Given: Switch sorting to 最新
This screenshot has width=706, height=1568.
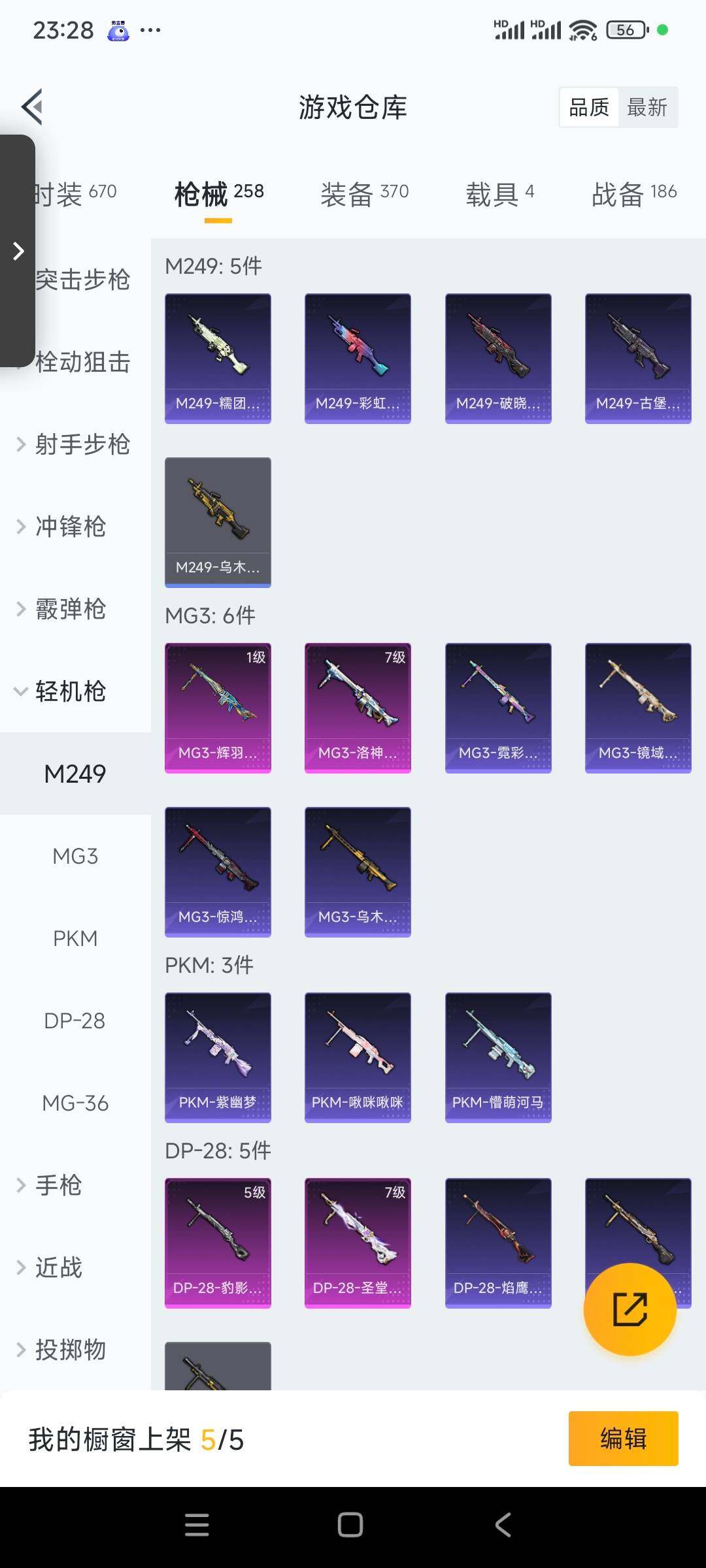Looking at the screenshot, I should pyautogui.click(x=648, y=107).
